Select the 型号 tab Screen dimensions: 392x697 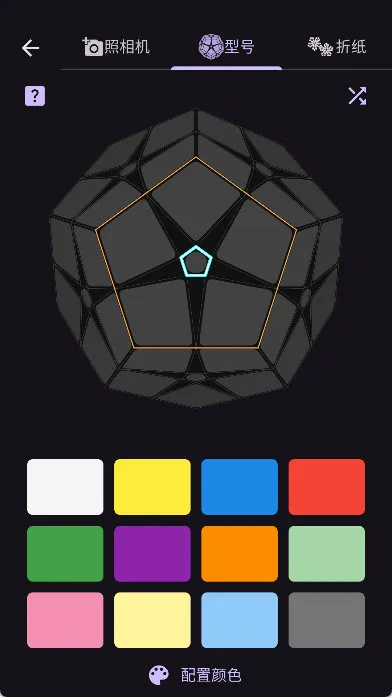226,47
